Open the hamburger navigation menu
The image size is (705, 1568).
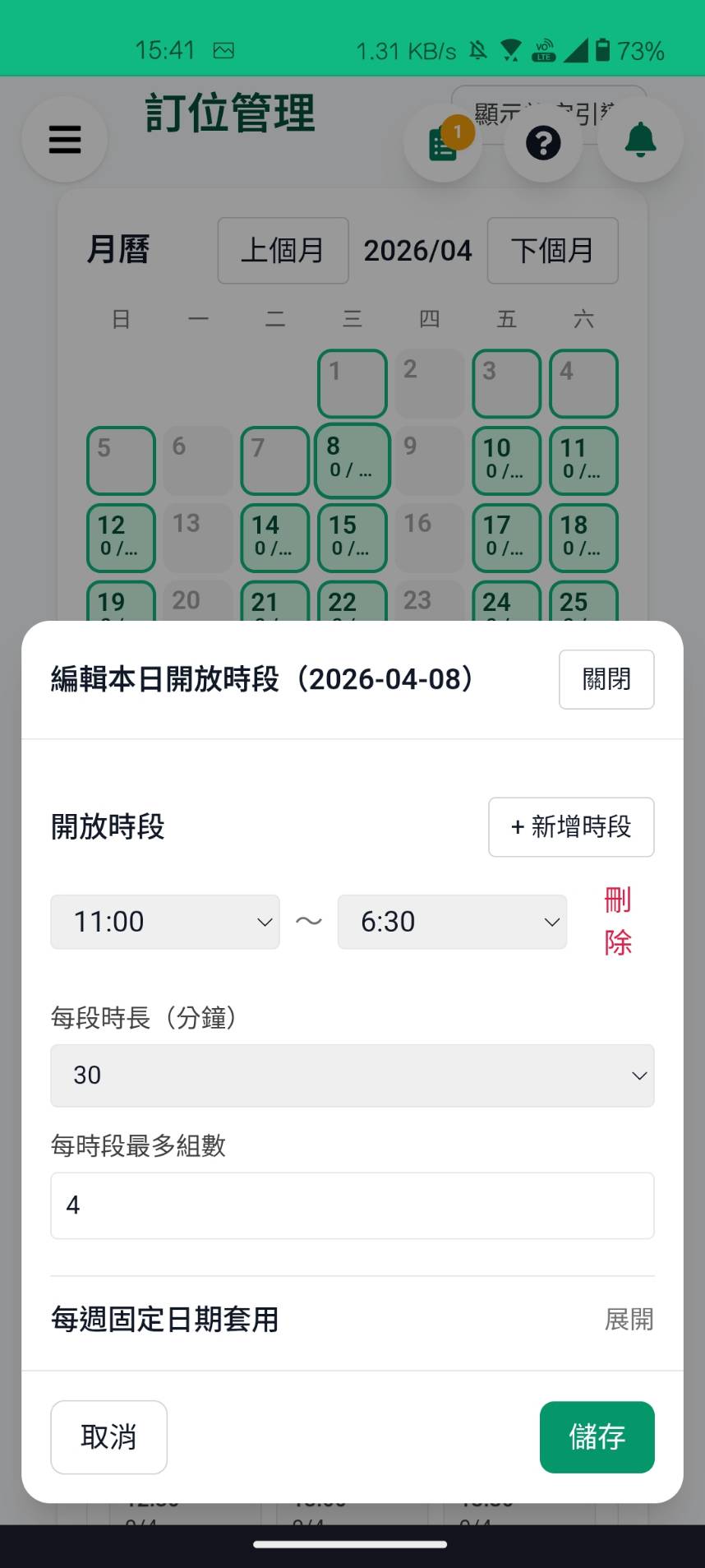pos(65,140)
